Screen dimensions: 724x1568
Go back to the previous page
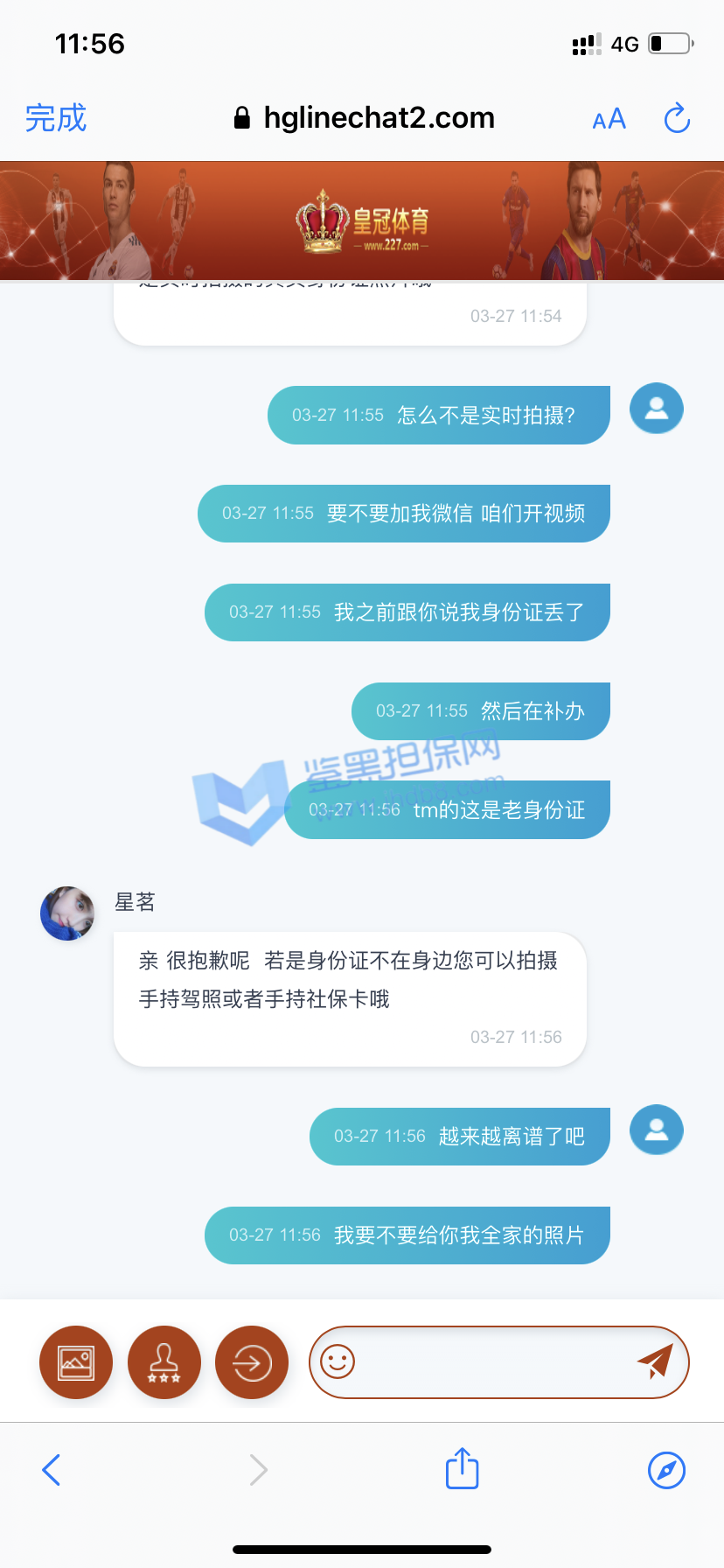click(x=52, y=1470)
